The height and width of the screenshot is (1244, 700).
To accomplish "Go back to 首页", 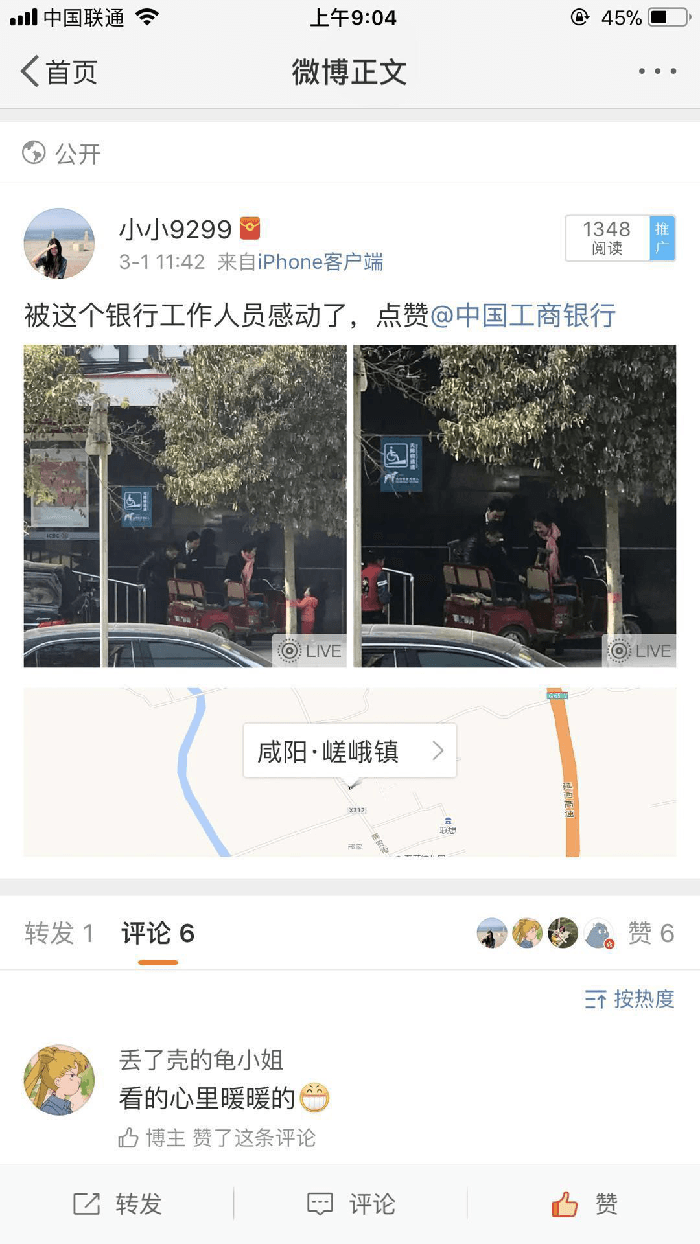I will [x=59, y=72].
